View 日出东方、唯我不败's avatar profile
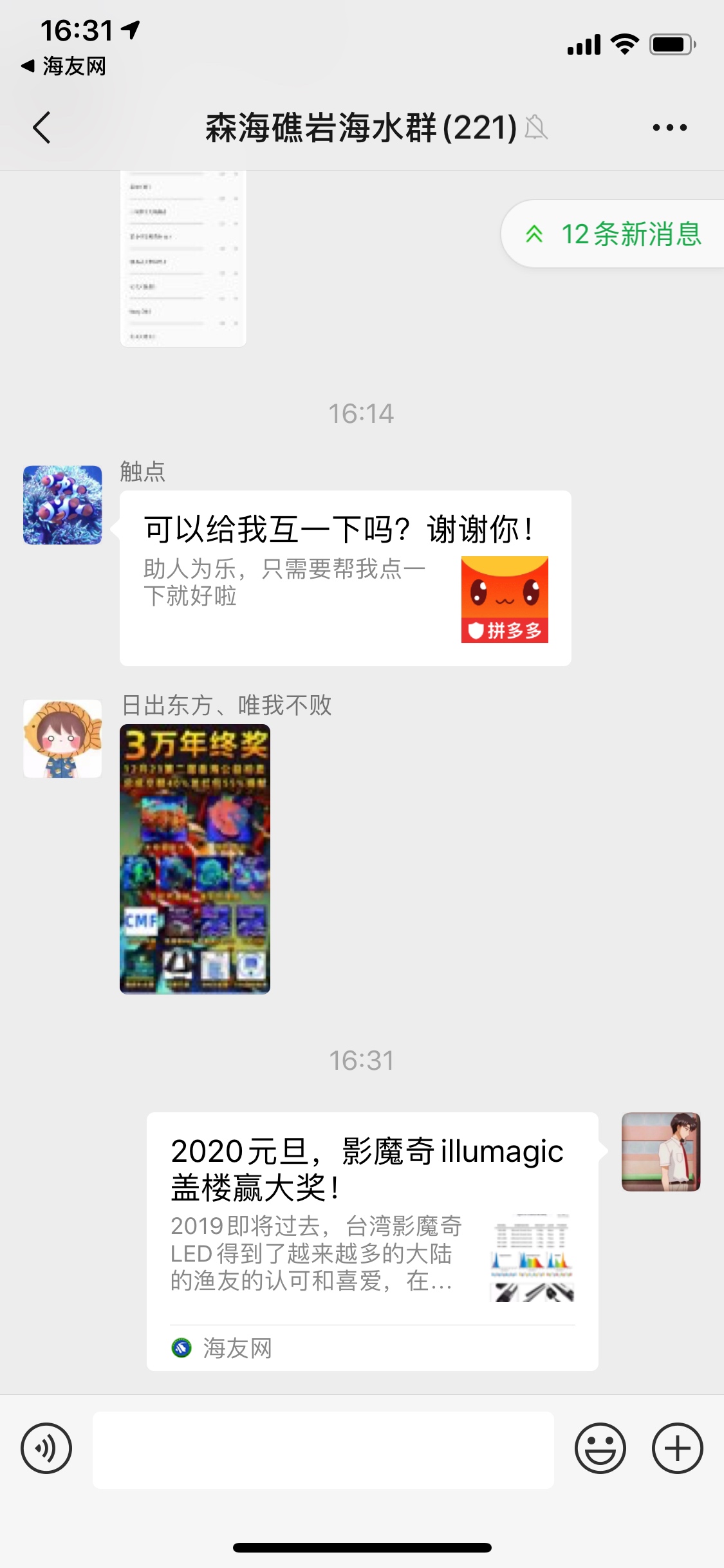The height and width of the screenshot is (1568, 724). pyautogui.click(x=62, y=739)
